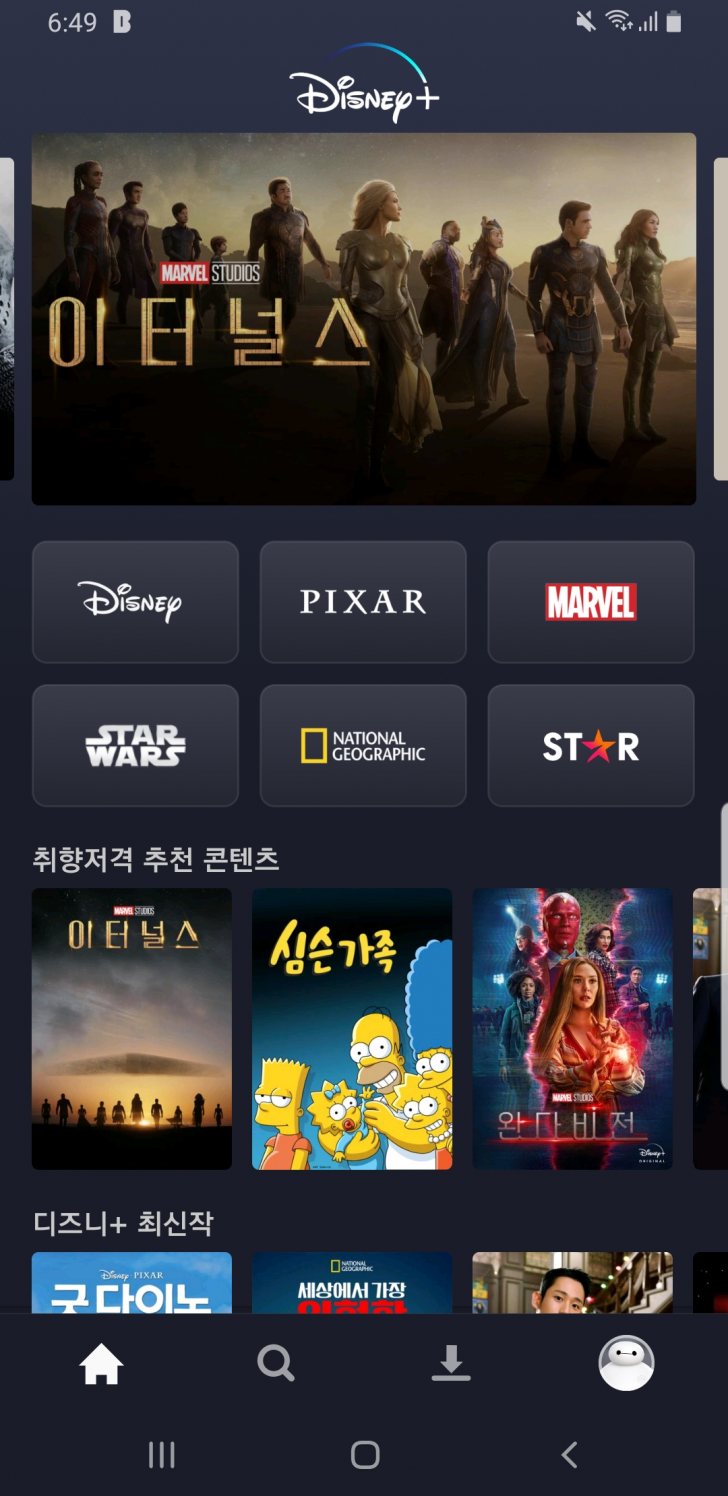Open the Disney brand tile
This screenshot has height=1496, width=728.
135,602
